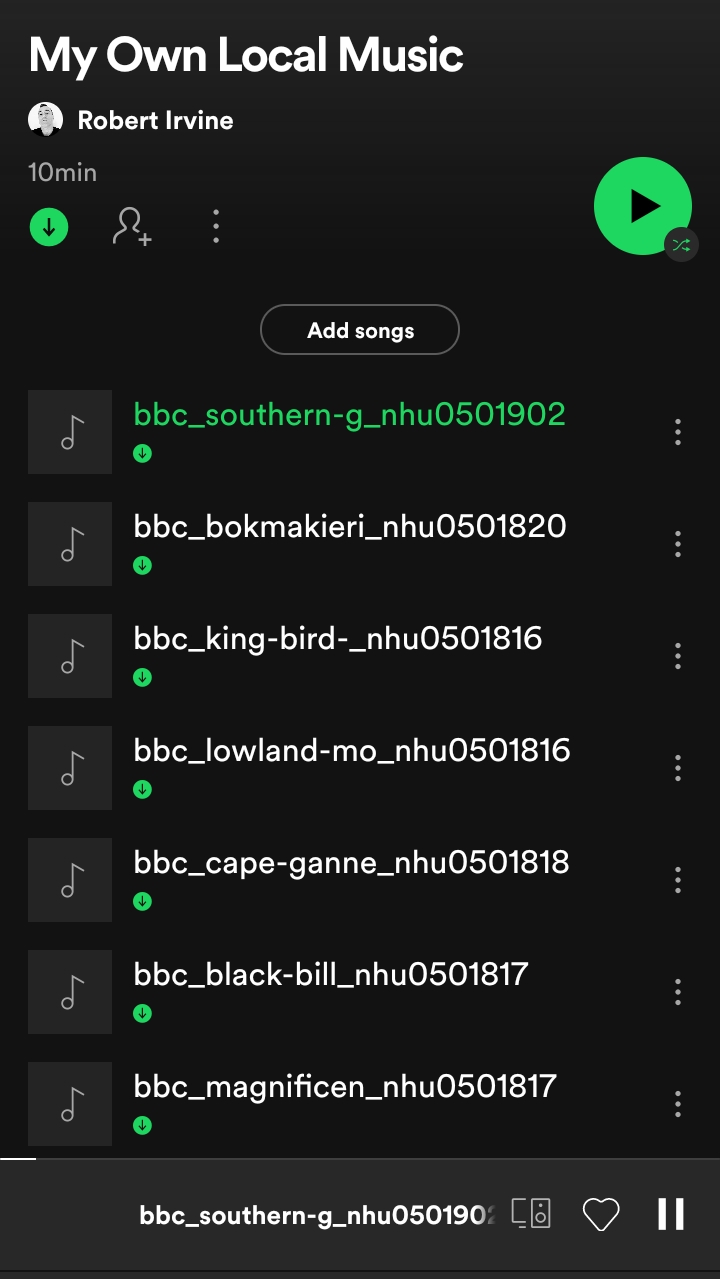Pause the currently playing track
The height and width of the screenshot is (1279, 720).
click(671, 1214)
